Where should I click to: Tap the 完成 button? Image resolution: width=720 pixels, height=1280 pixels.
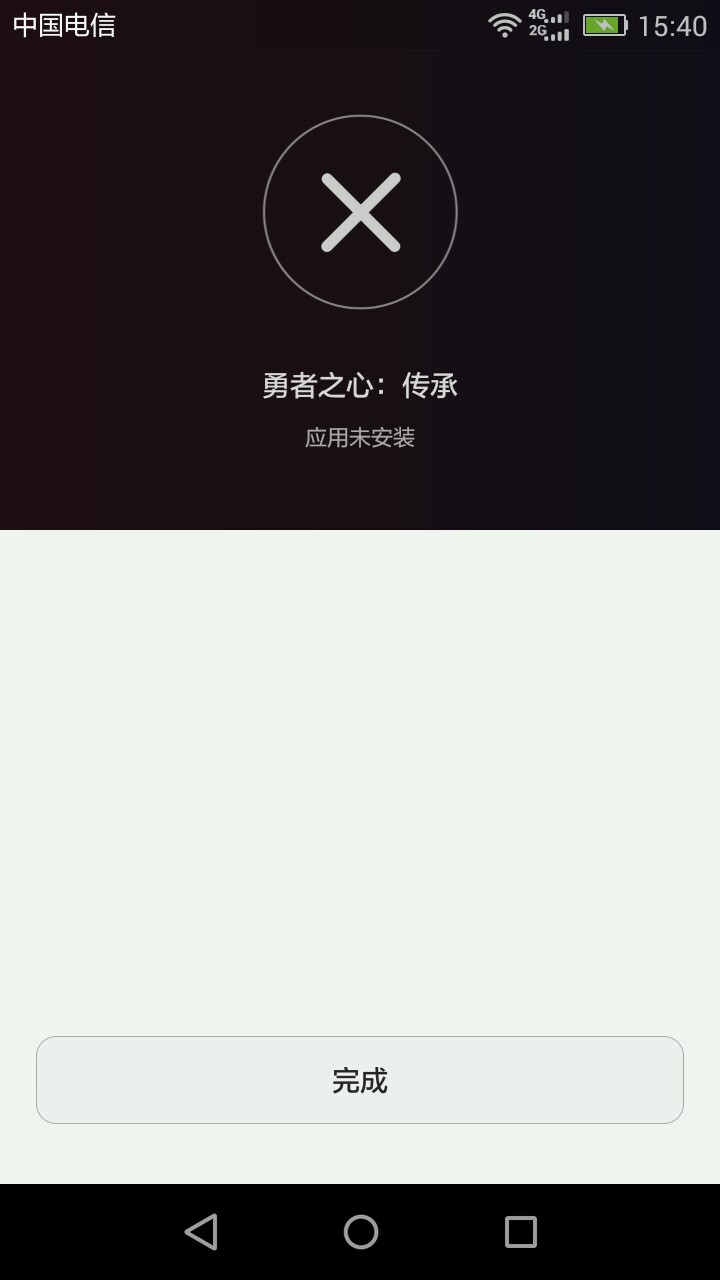(360, 1080)
